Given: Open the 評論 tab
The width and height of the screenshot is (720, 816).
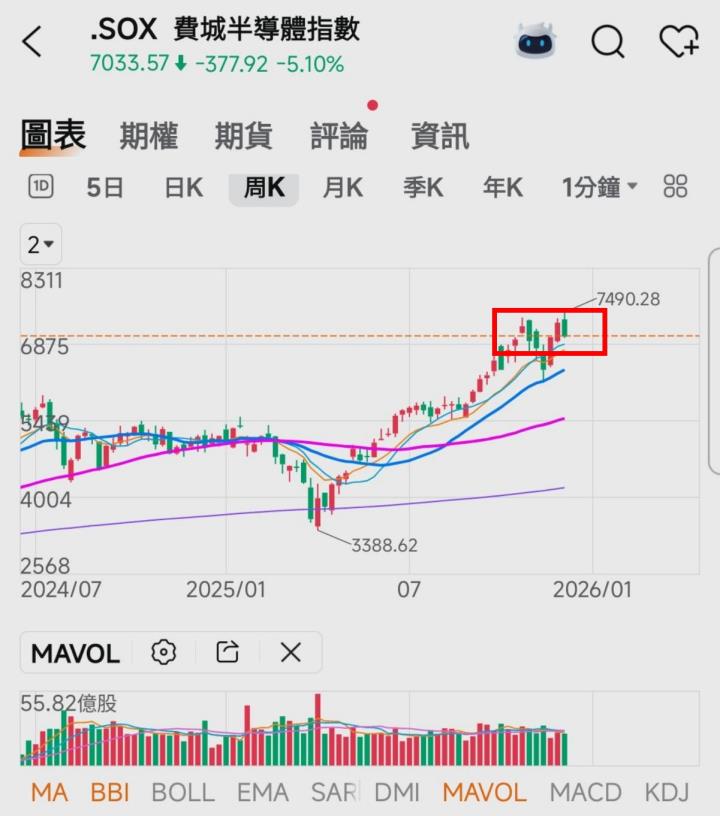Looking at the screenshot, I should (x=339, y=136).
